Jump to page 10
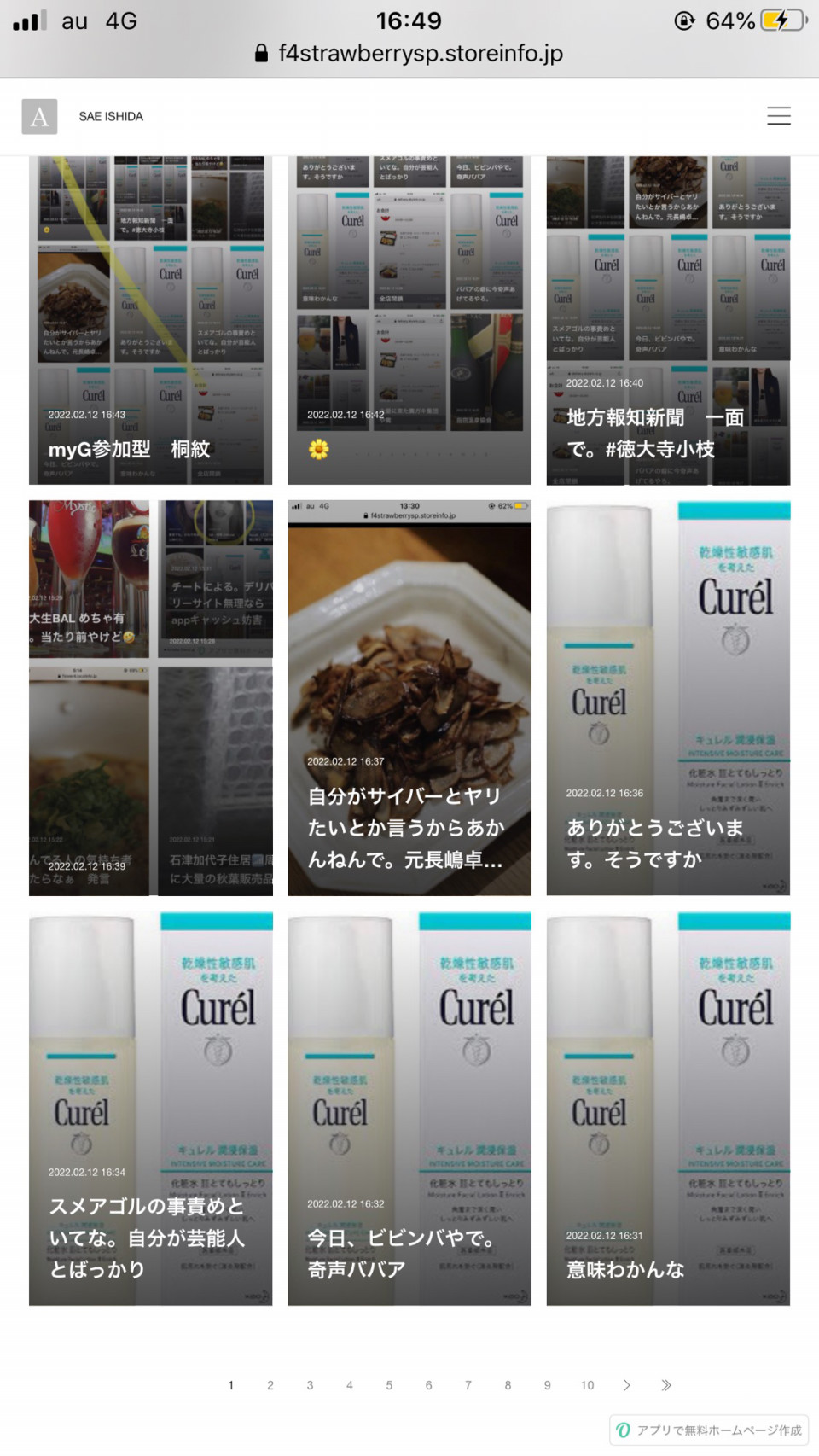 tap(587, 1385)
